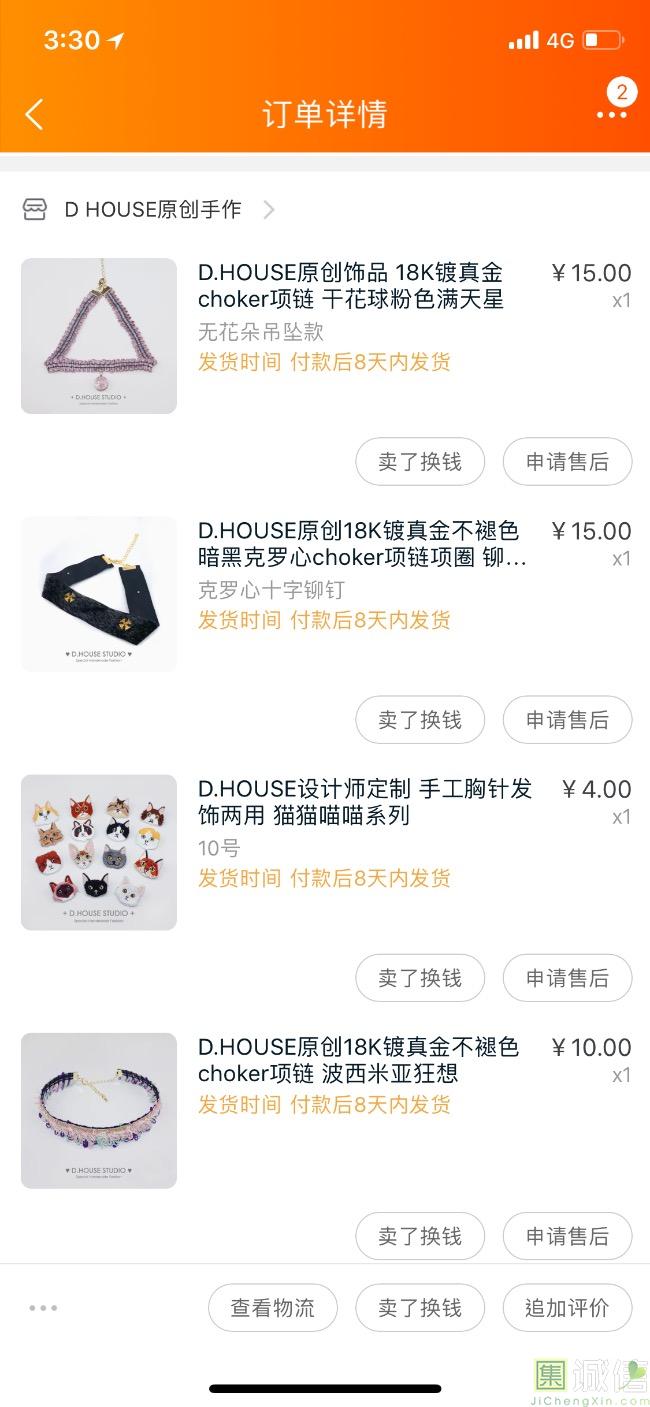
Task: Select 卖了换钱 for the 暗黑克罗心 choker
Action: pyautogui.click(x=420, y=720)
